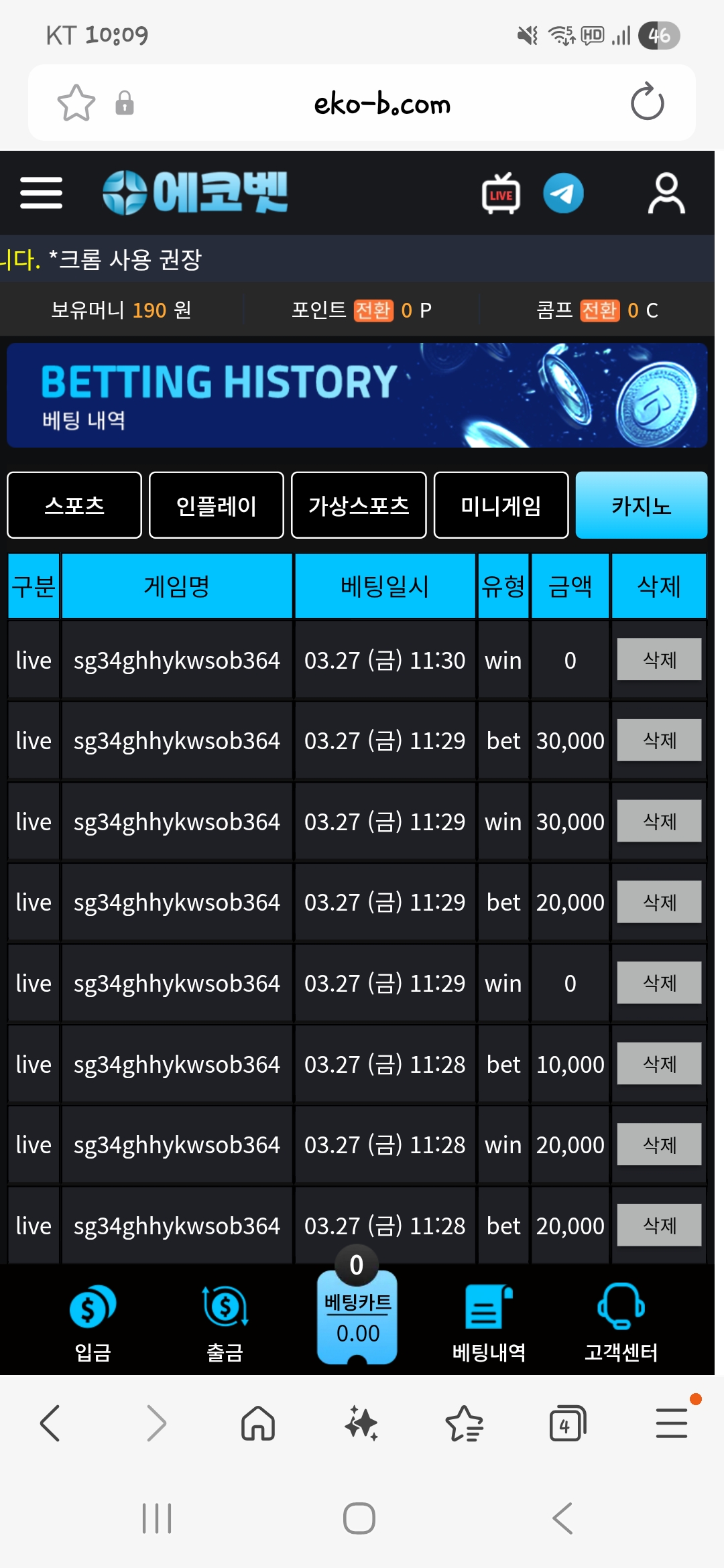The image size is (724, 1568).
Task: Open the user profile icon
Action: tap(666, 194)
